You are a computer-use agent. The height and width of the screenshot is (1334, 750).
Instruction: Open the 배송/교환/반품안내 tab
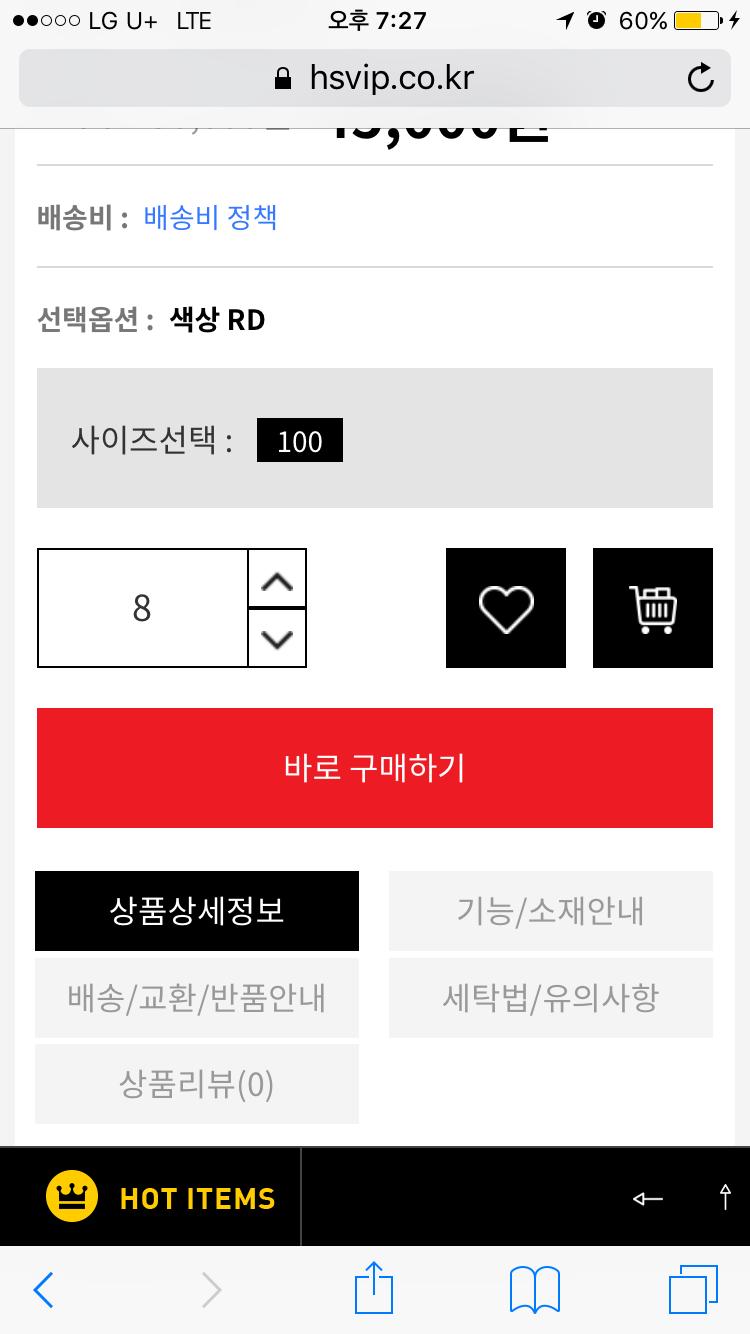click(197, 998)
